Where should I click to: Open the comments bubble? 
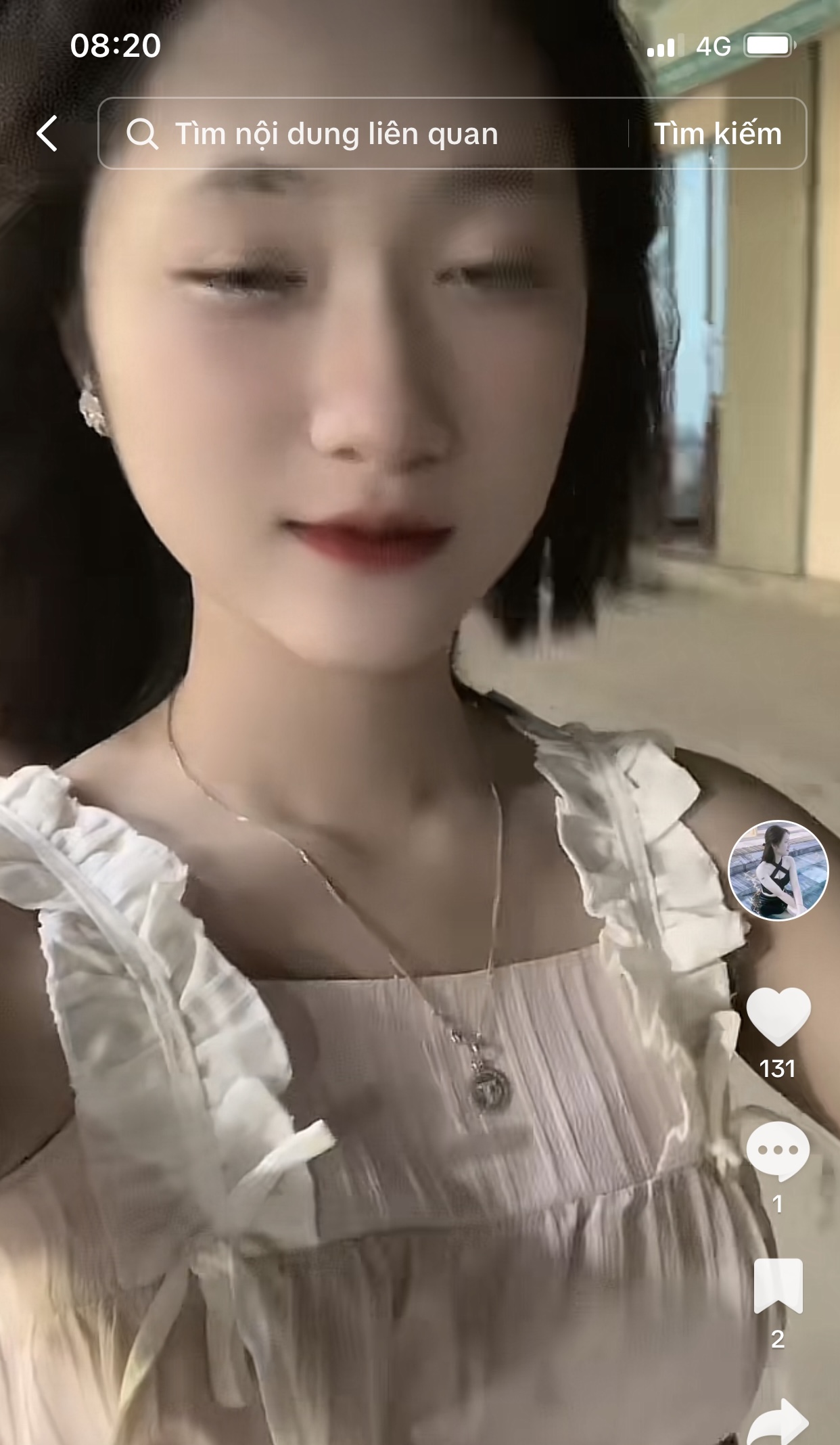(x=778, y=1151)
